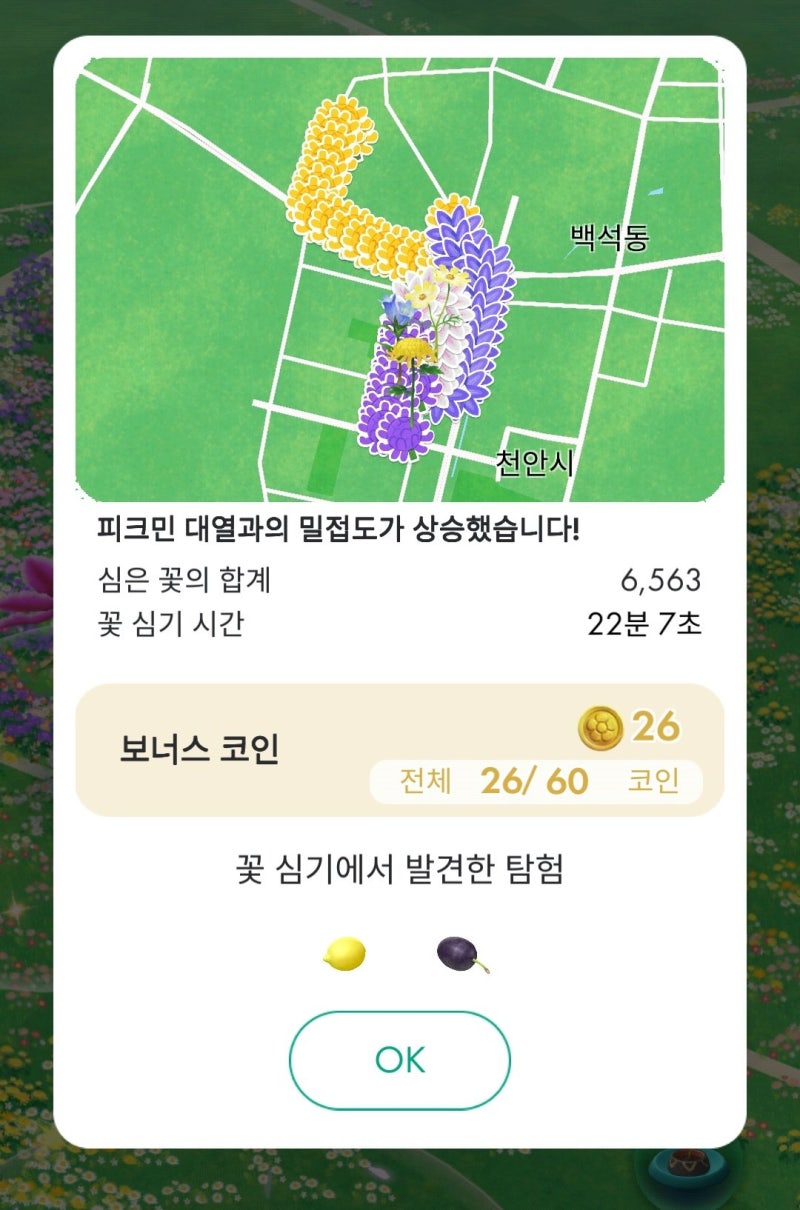Open details for 심은 꽃의 합계 total
The height and width of the screenshot is (1210, 800).
[400, 580]
